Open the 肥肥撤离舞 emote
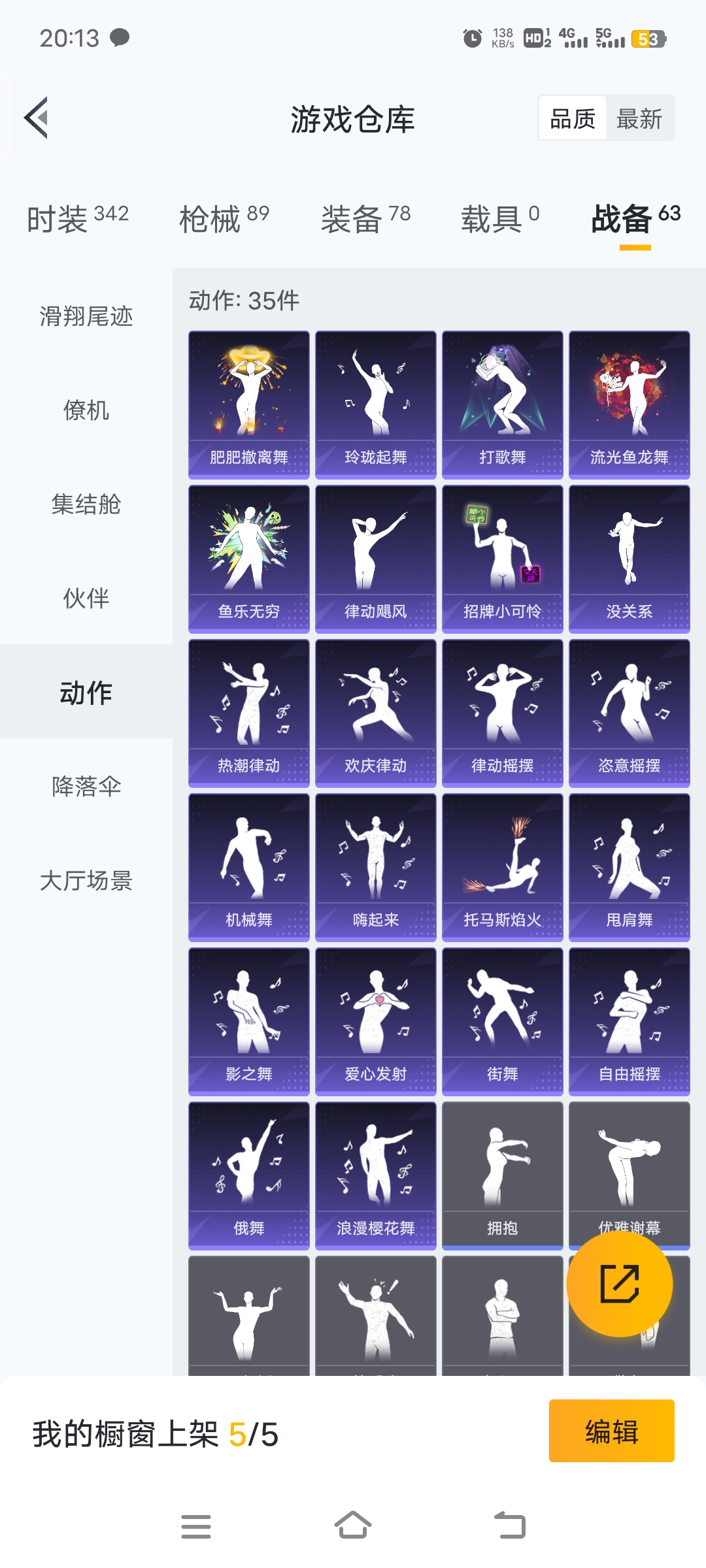Image resolution: width=706 pixels, height=1568 pixels. pyautogui.click(x=249, y=405)
